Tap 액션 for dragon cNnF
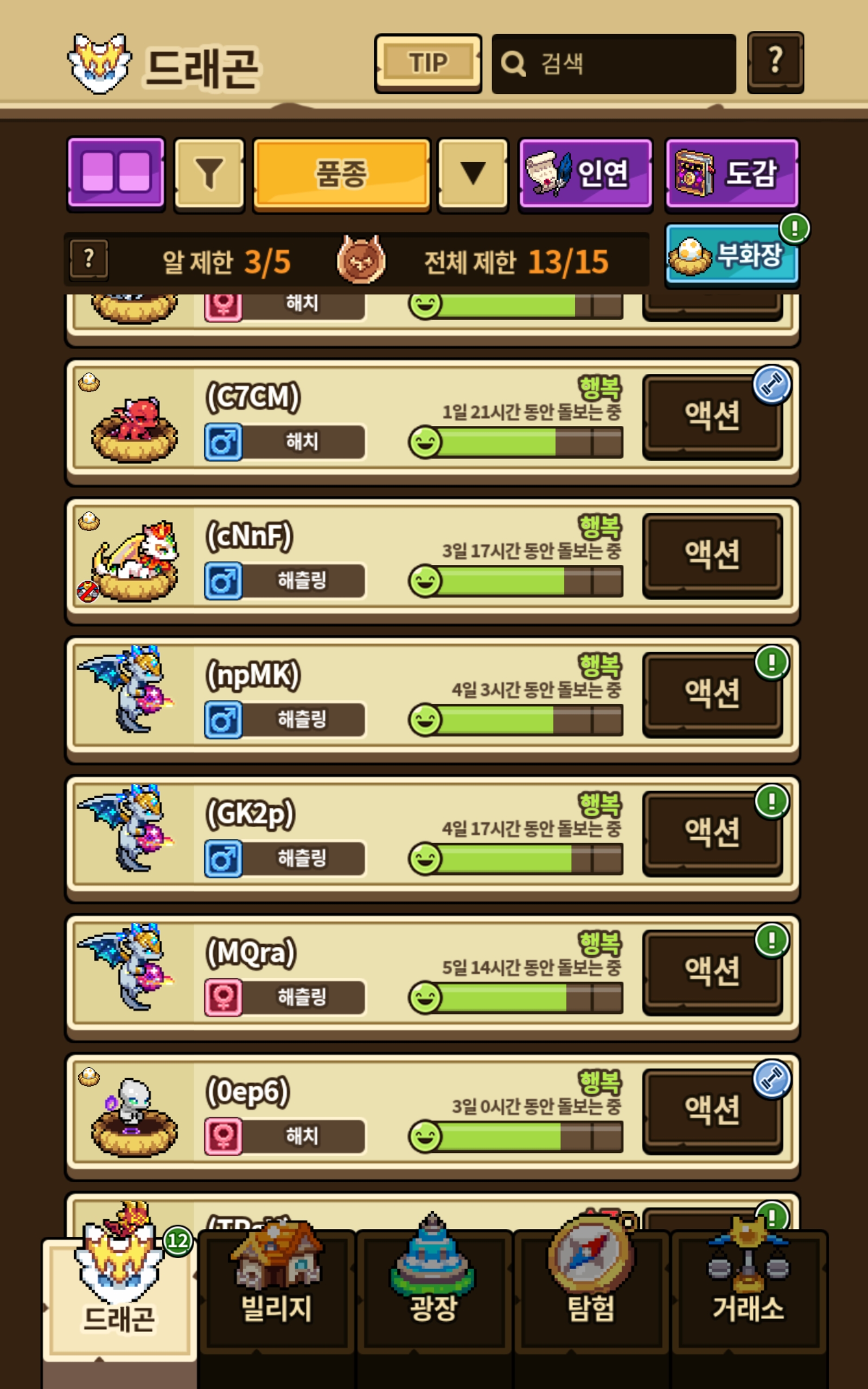 pos(712,555)
